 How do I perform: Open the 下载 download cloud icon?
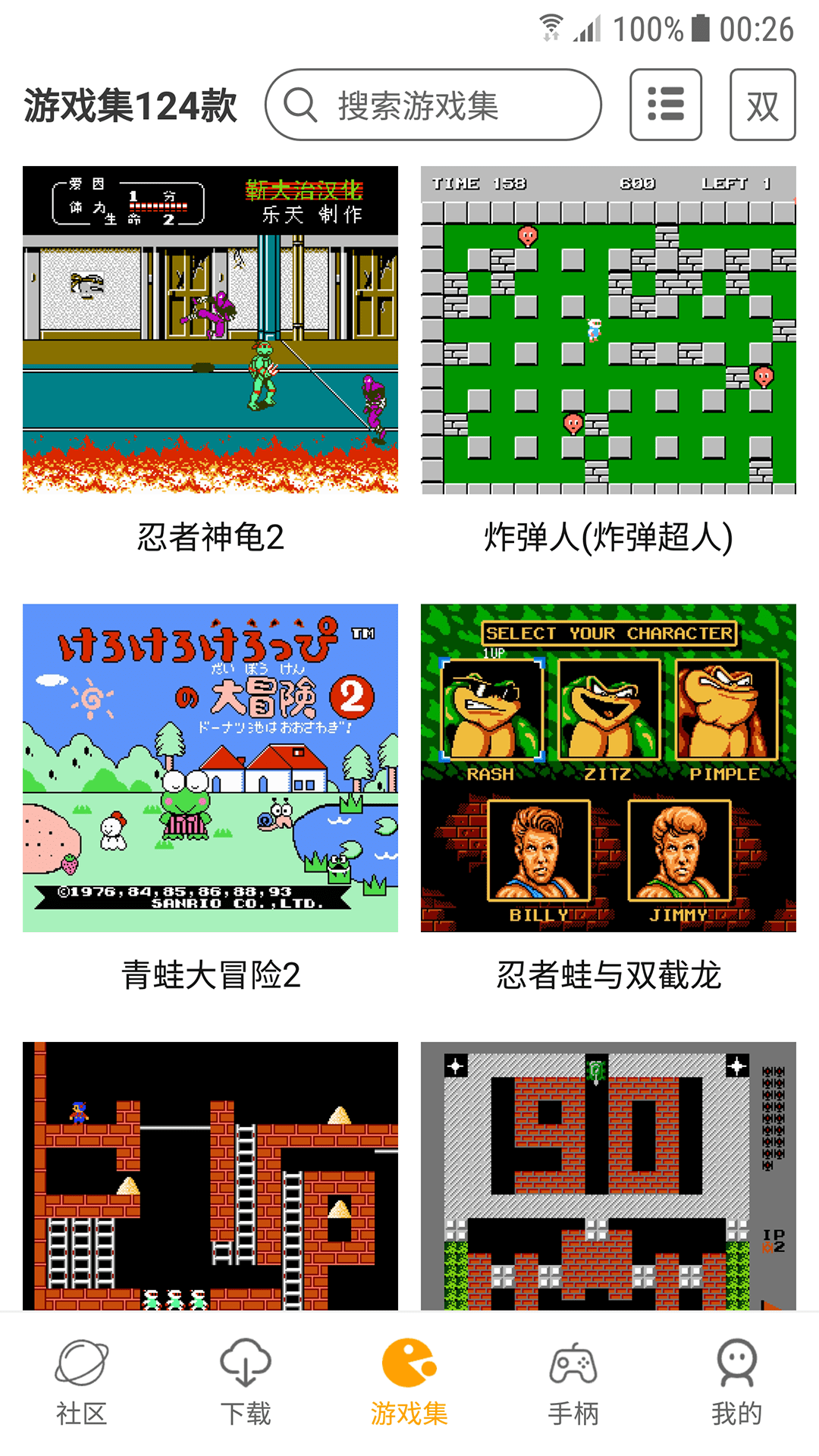(244, 1361)
